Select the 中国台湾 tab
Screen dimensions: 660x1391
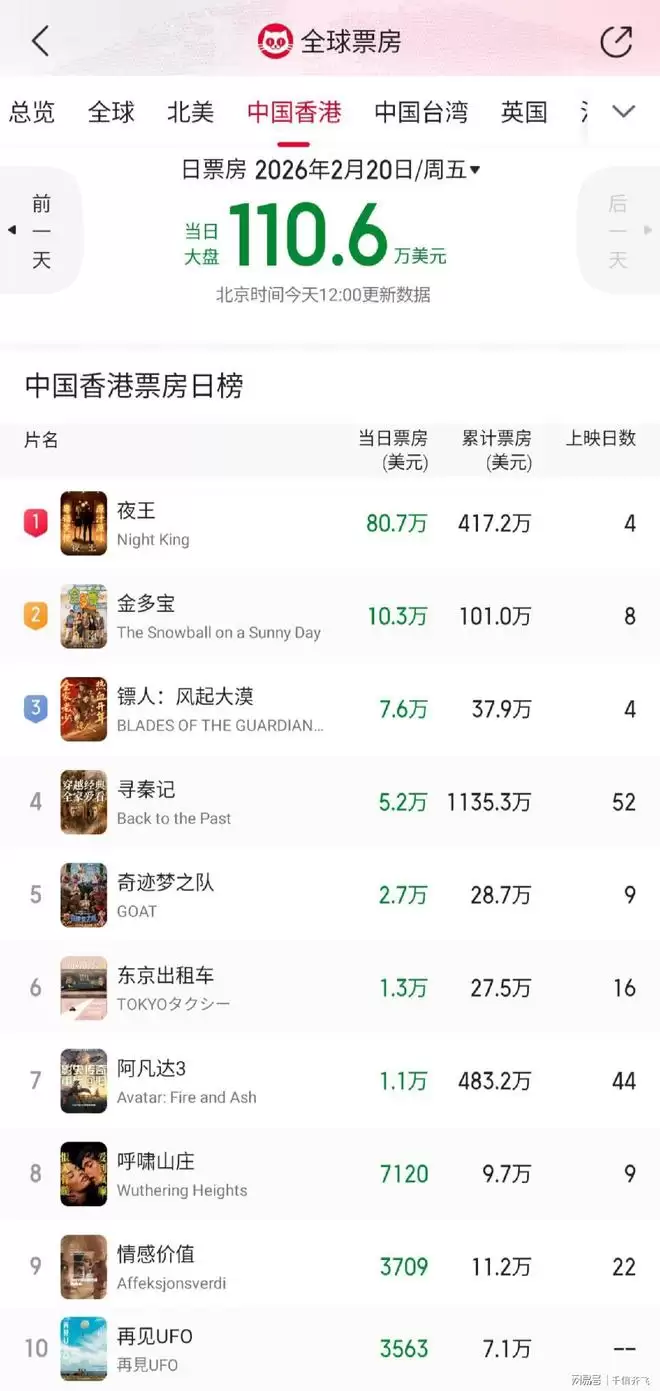tap(421, 112)
